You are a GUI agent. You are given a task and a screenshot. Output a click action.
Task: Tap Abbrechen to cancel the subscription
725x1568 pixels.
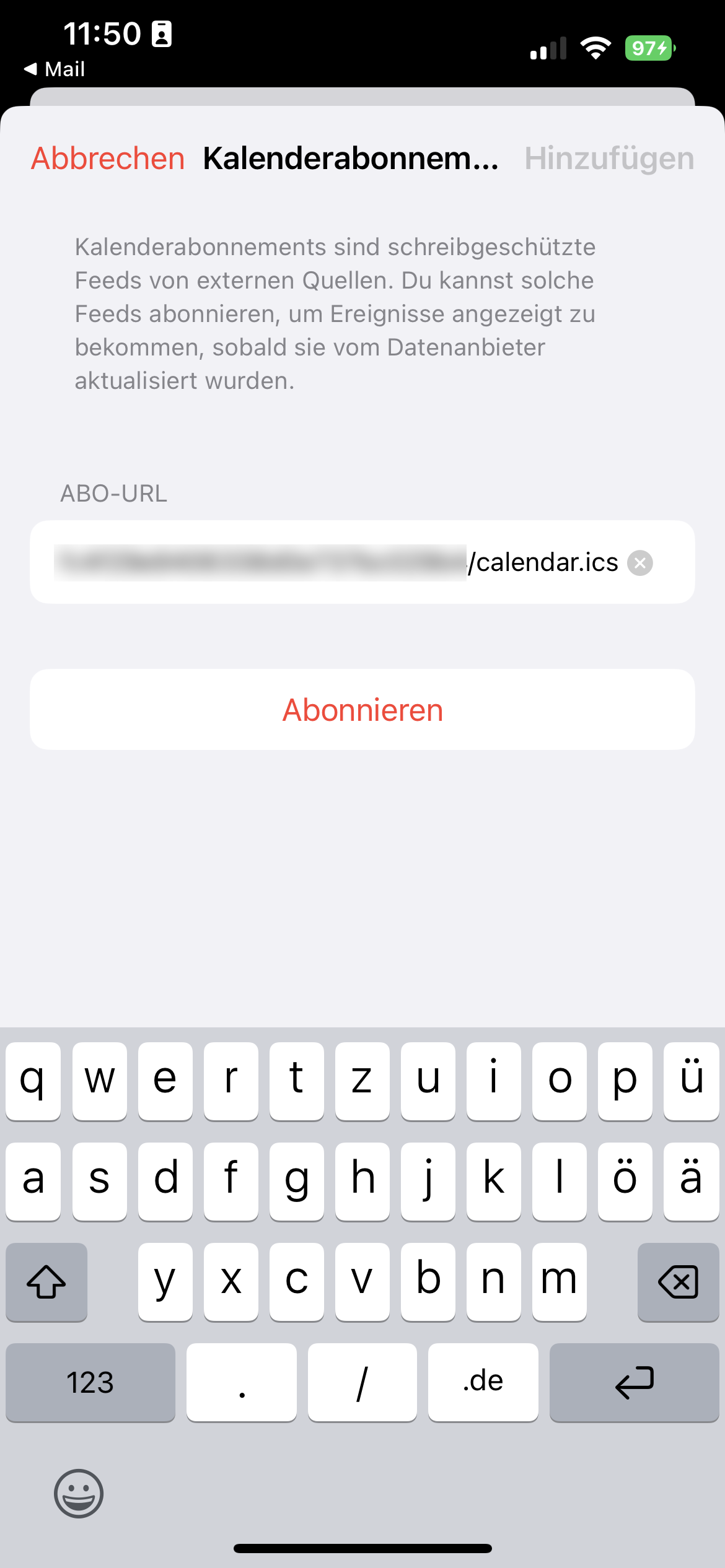[107, 159]
